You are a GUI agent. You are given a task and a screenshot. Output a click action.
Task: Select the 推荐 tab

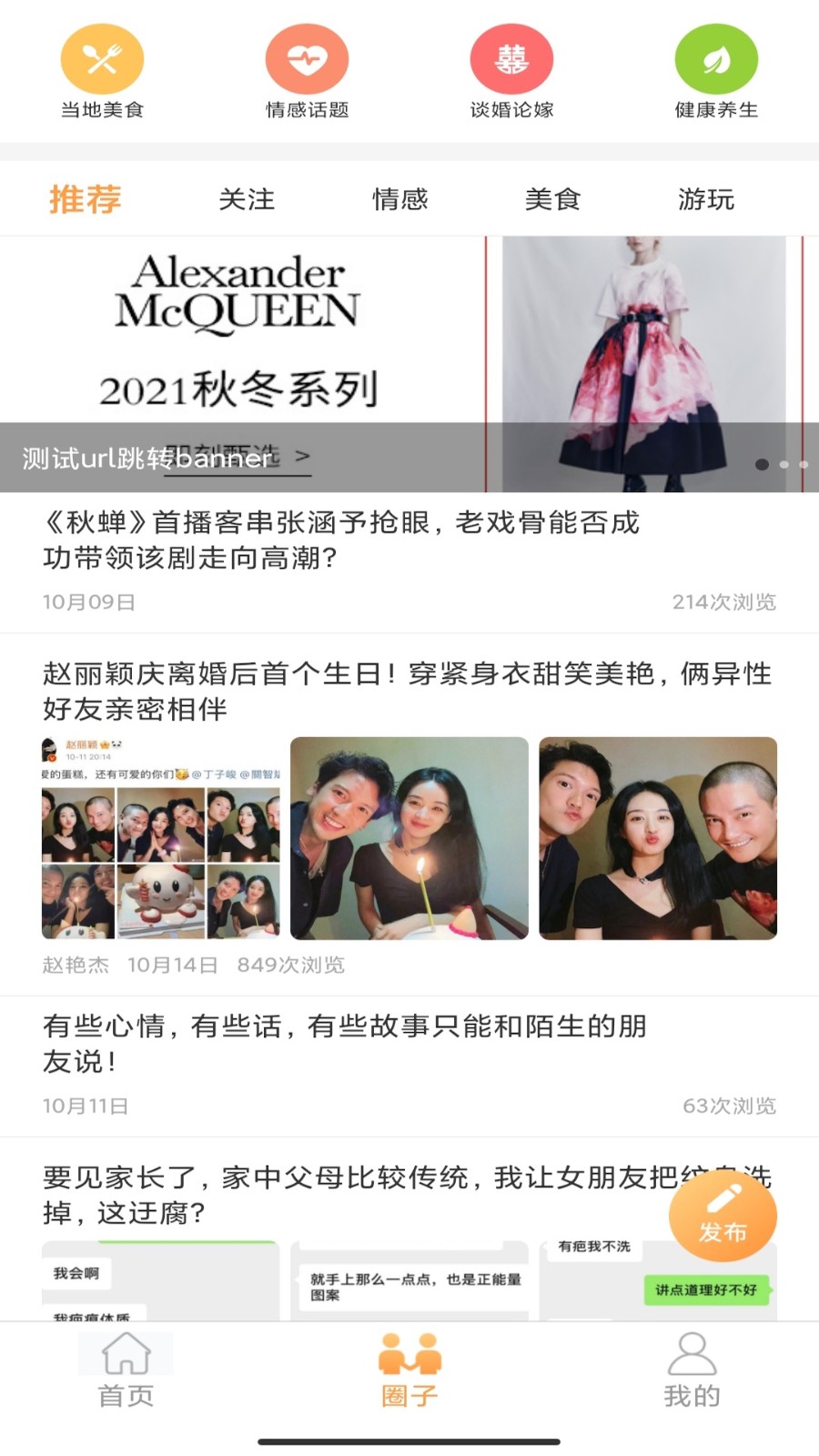tap(85, 199)
